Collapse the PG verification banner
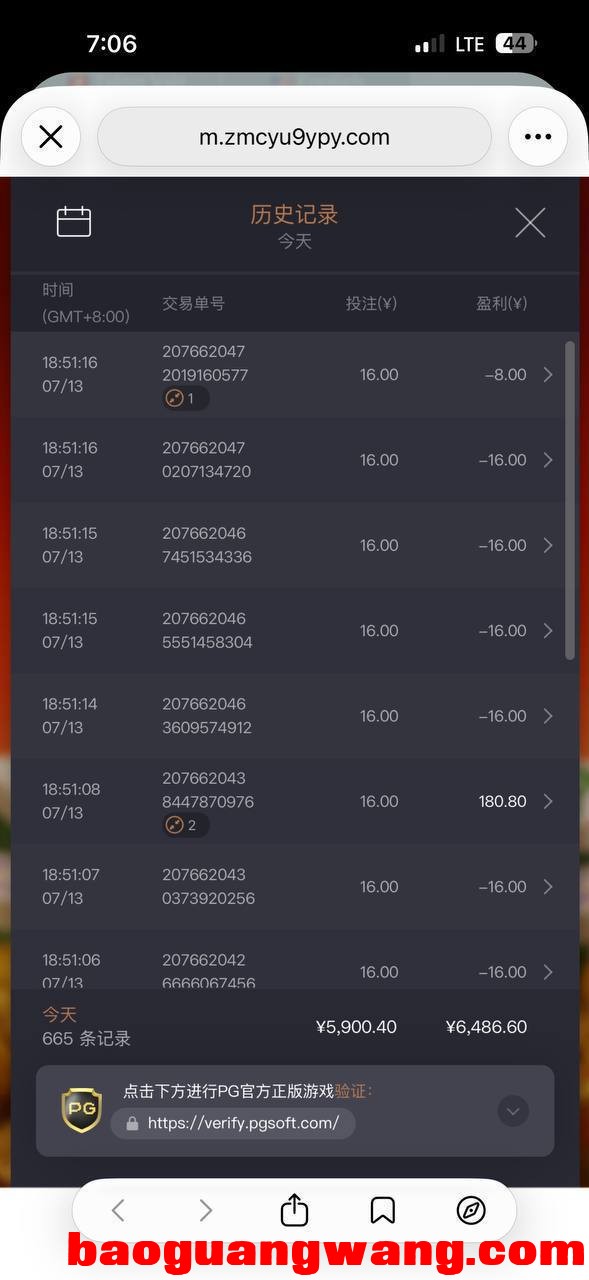The image size is (589, 1280). coord(513,1111)
